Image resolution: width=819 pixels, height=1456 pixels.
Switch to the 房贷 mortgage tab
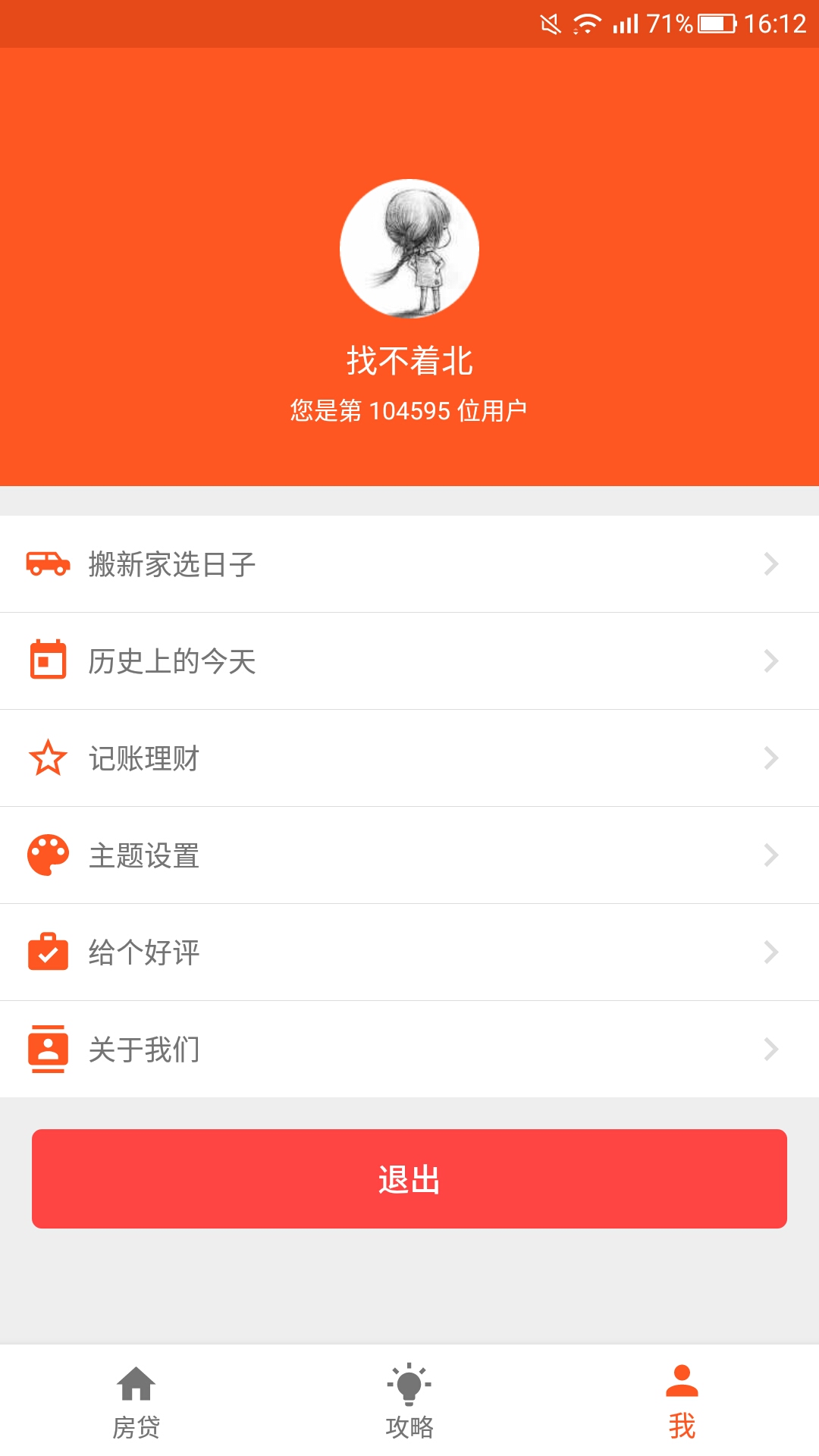coord(136,1401)
